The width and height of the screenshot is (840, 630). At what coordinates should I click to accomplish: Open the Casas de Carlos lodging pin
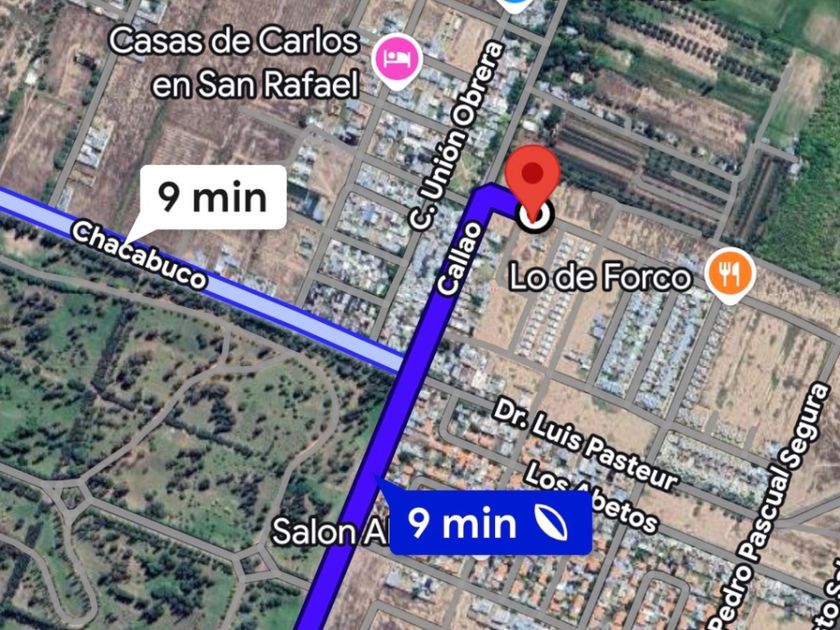point(398,60)
